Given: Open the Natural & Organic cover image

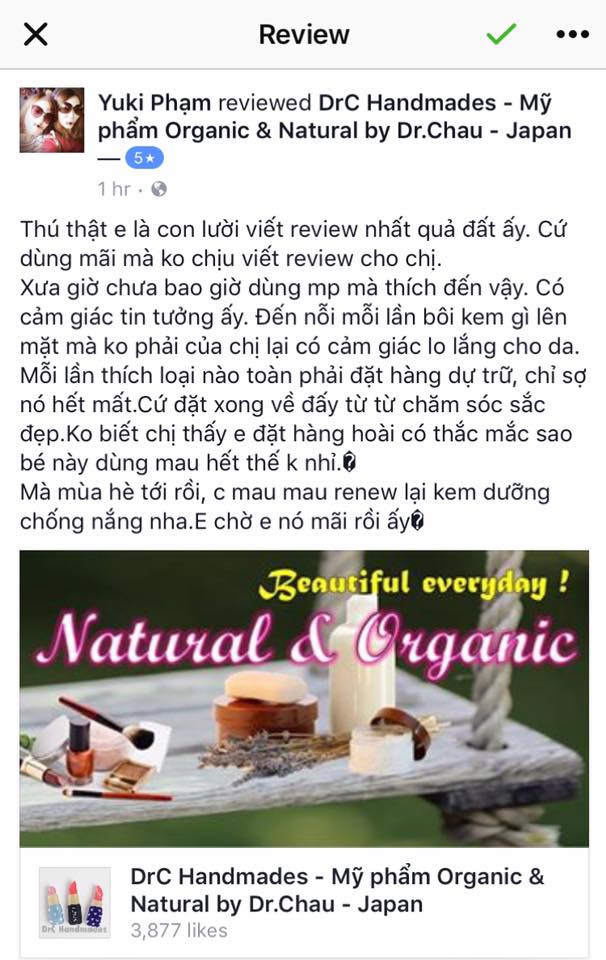Looking at the screenshot, I should 304,697.
